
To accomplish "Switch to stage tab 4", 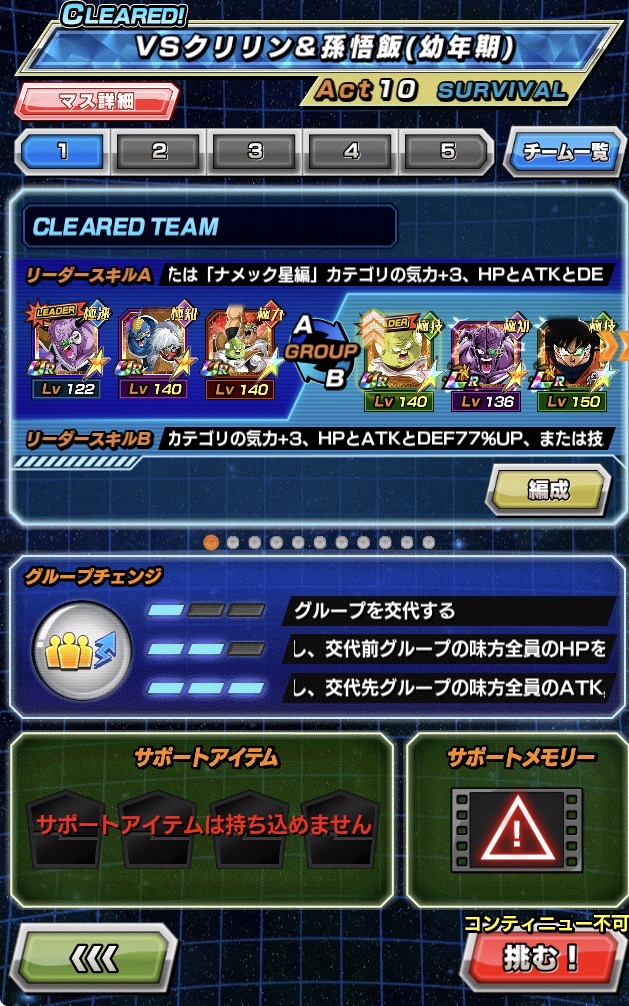I will (x=351, y=152).
